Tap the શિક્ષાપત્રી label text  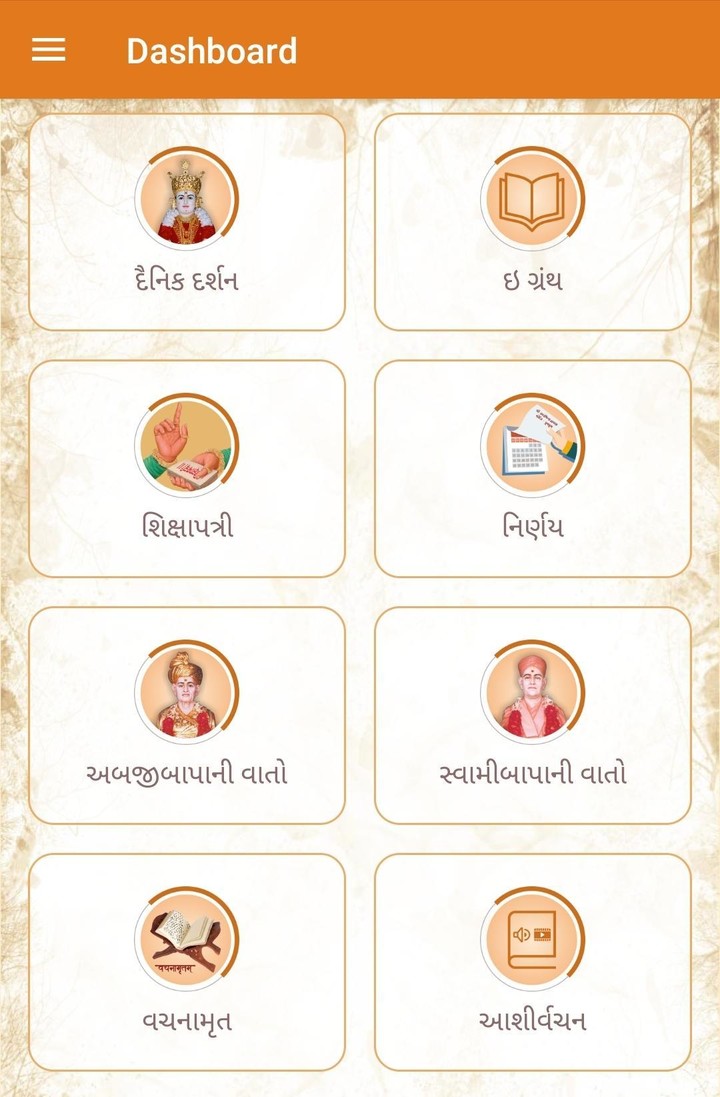188,522
